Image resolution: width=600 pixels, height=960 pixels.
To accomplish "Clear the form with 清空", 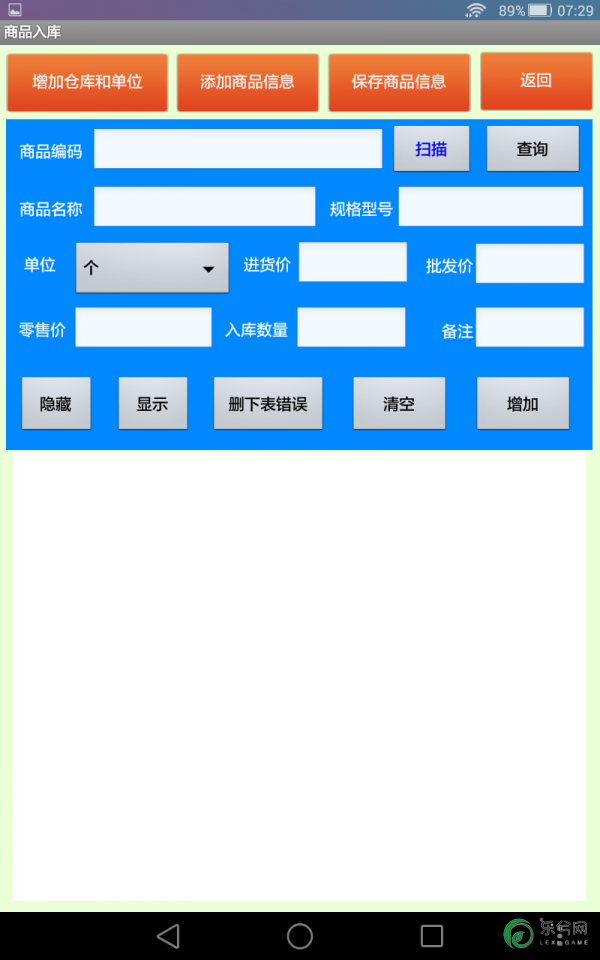I will point(399,403).
